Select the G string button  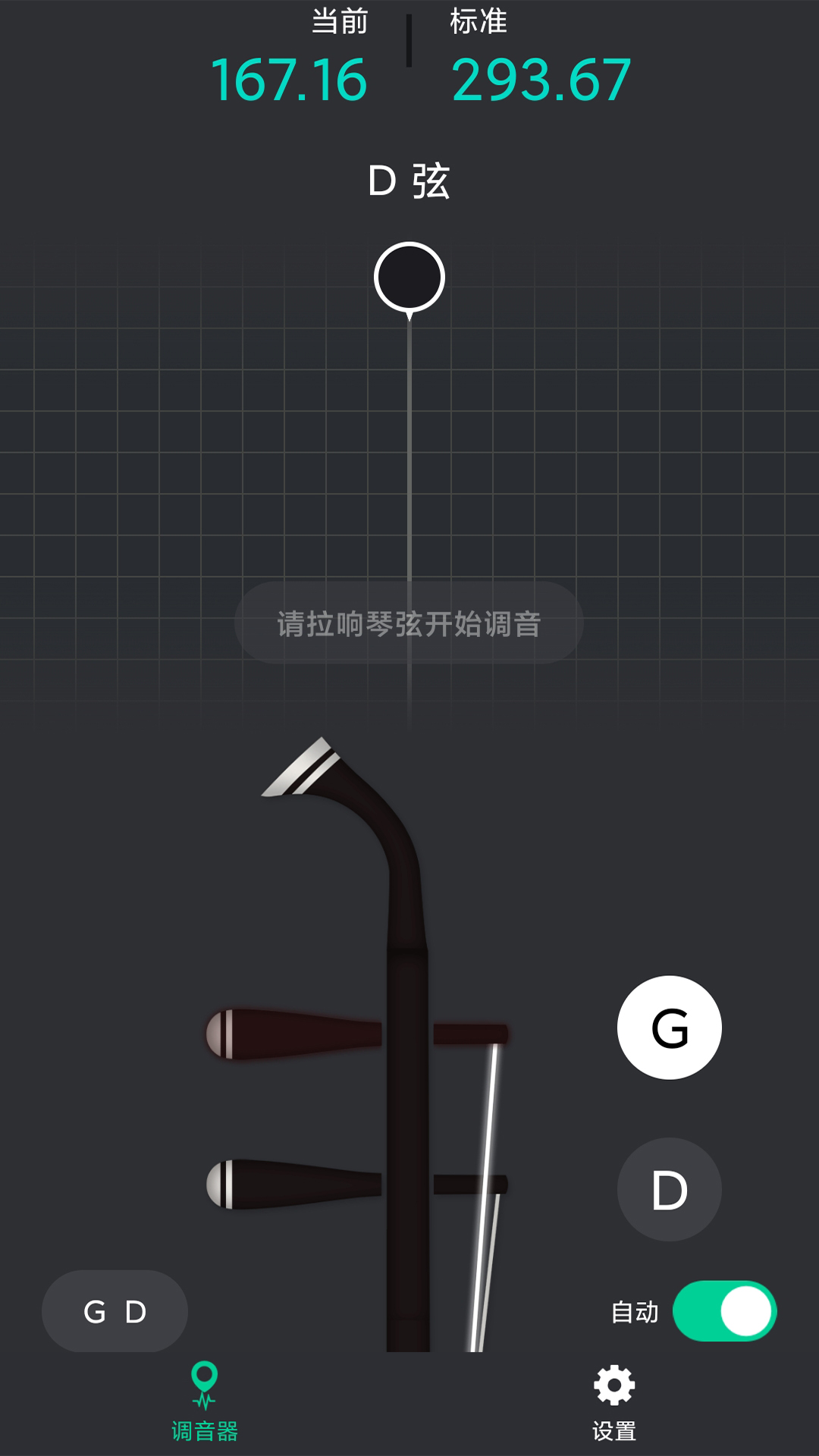[669, 1028]
